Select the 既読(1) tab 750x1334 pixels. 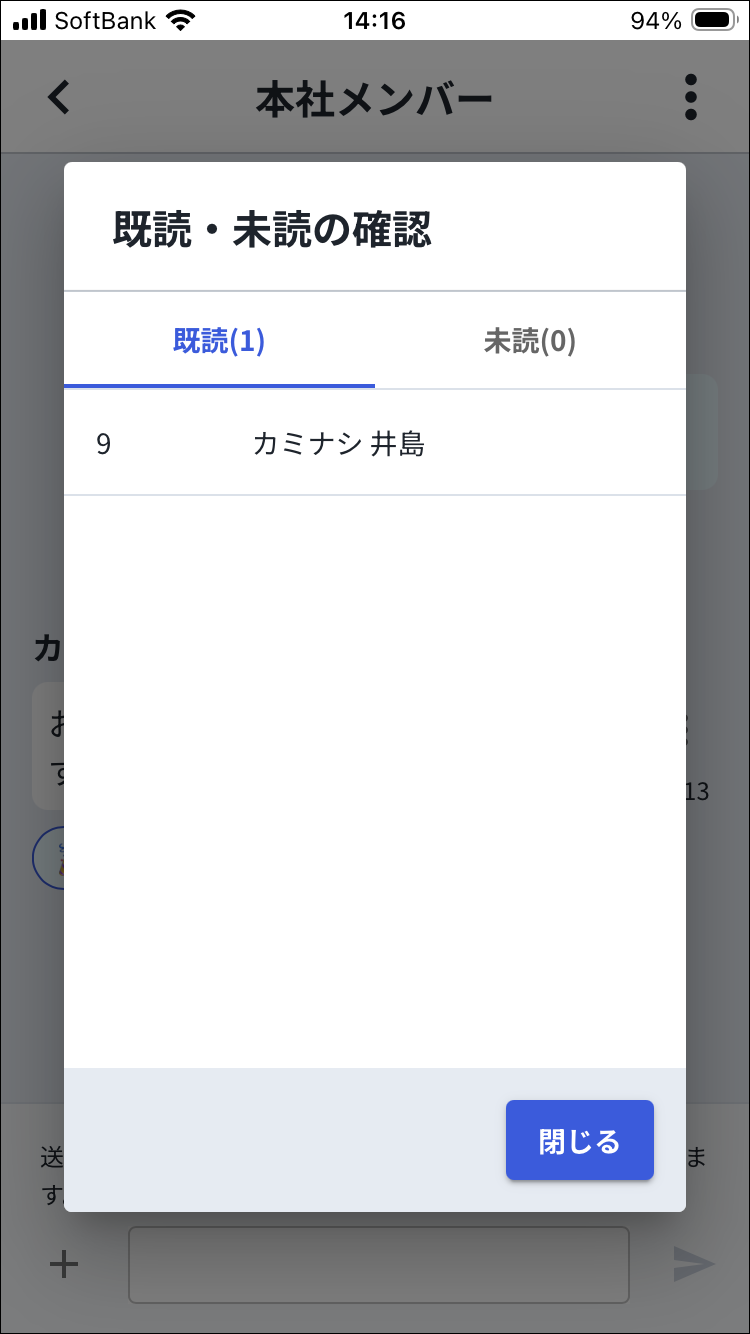click(x=219, y=341)
